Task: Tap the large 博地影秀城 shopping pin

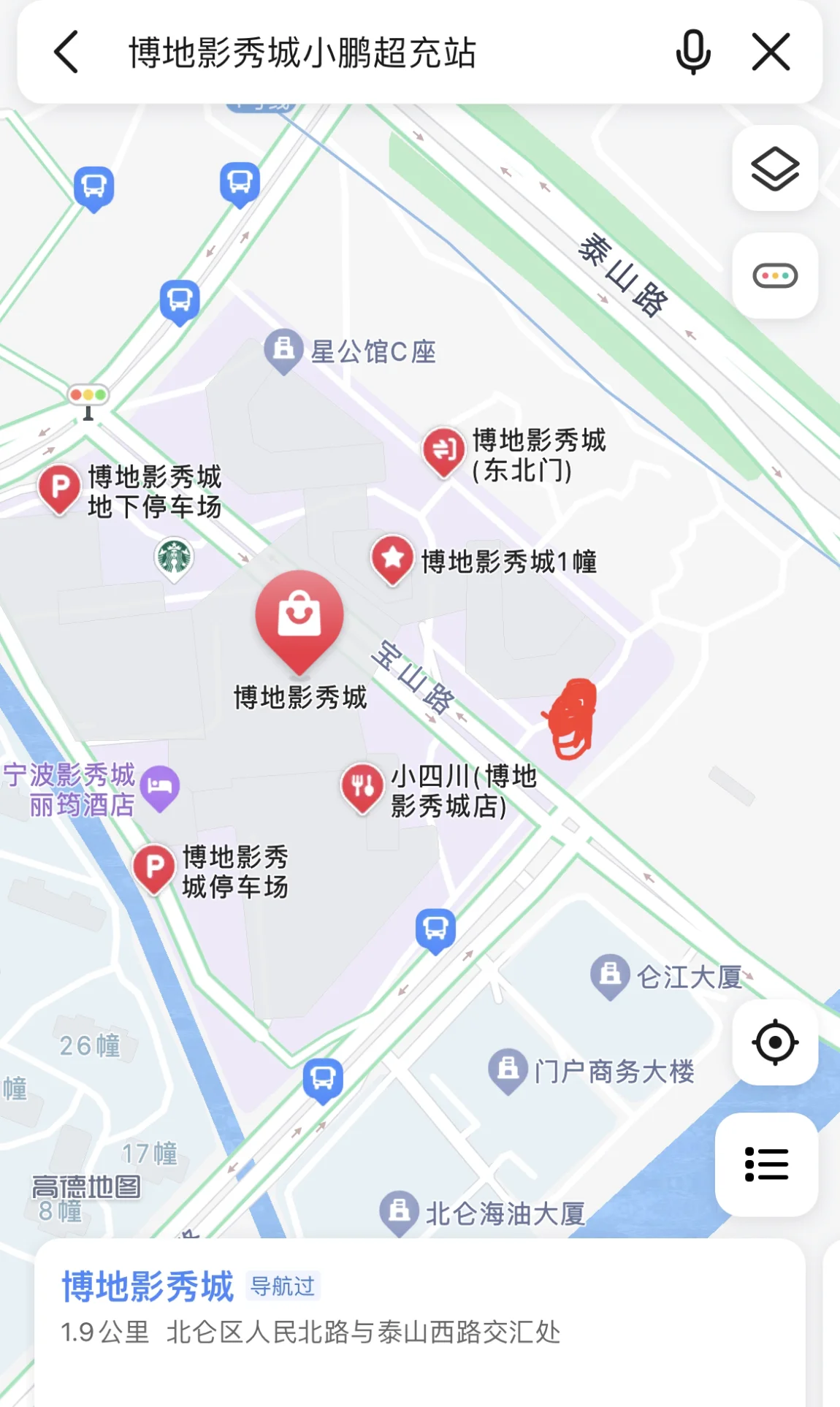Action: pos(299,621)
